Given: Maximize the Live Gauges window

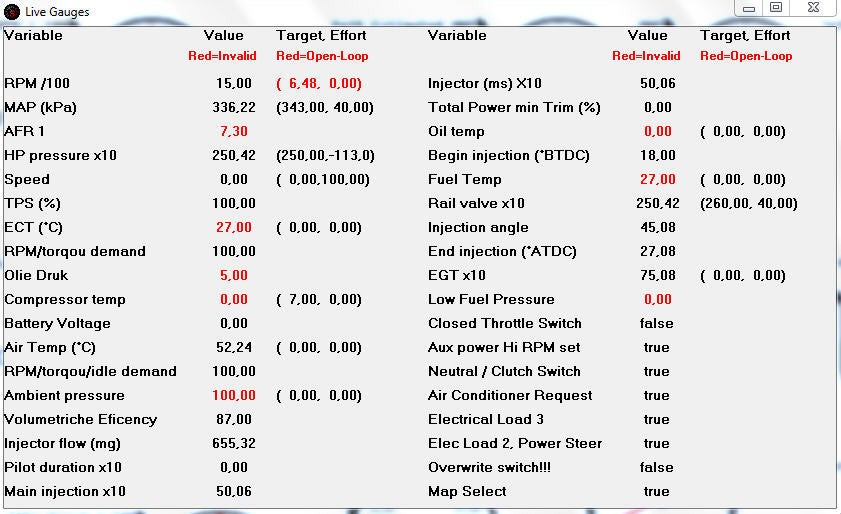Looking at the screenshot, I should pyautogui.click(x=776, y=7).
